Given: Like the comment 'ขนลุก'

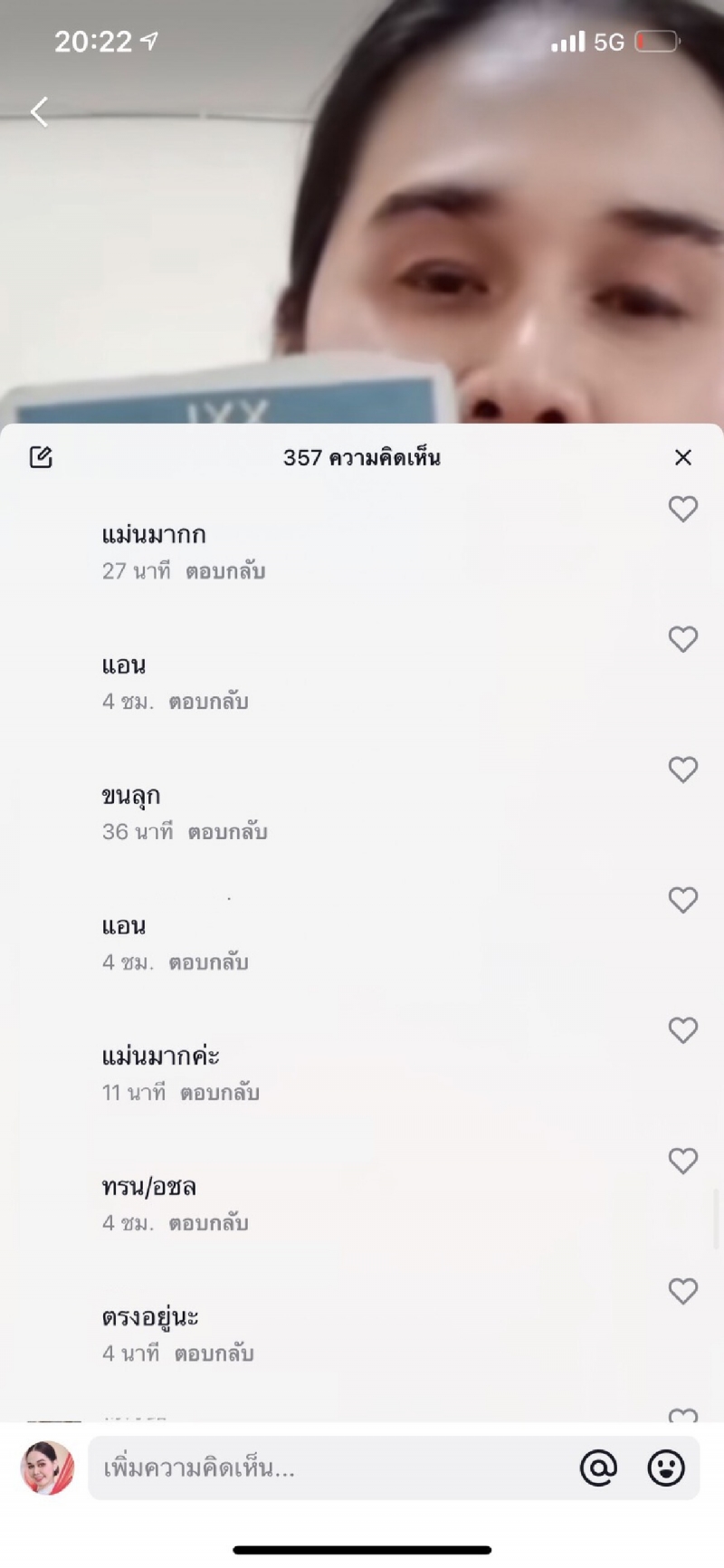Looking at the screenshot, I should point(683,770).
